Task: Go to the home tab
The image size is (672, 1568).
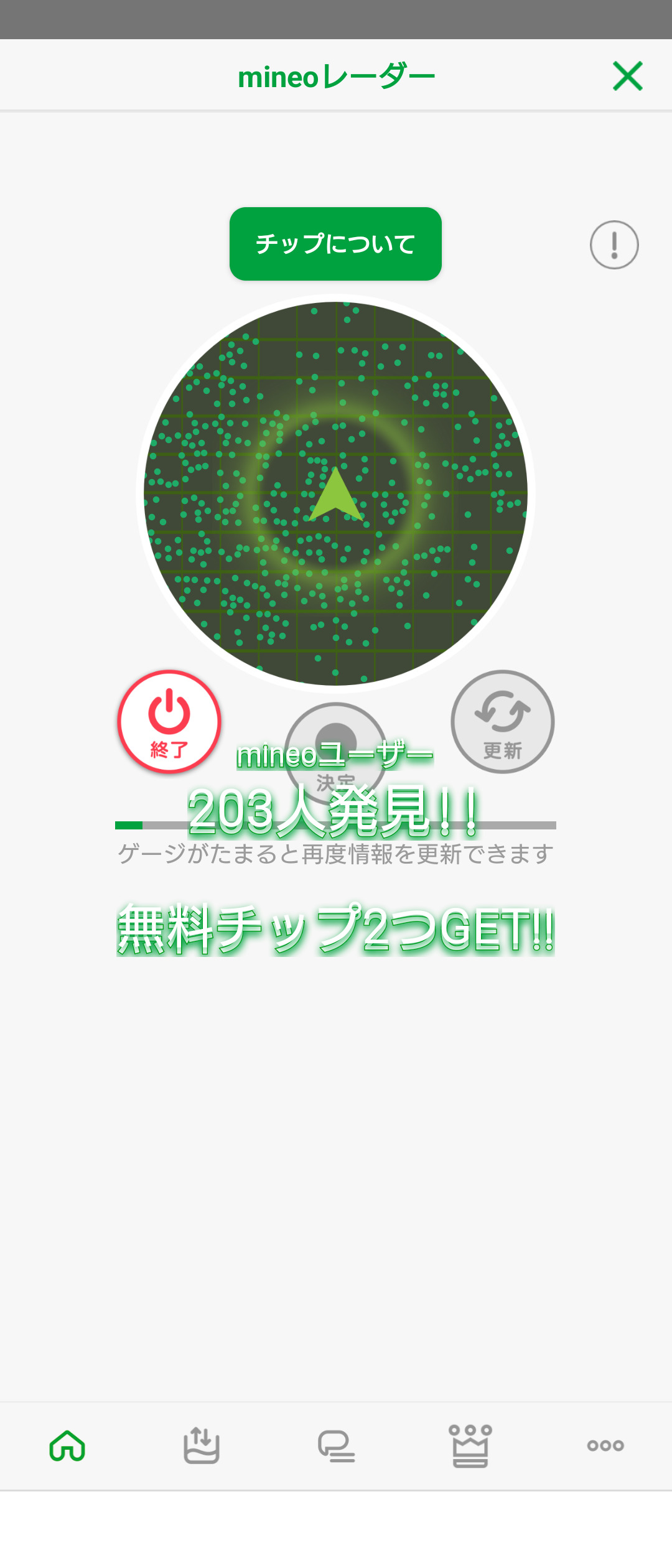Action: tap(67, 1445)
